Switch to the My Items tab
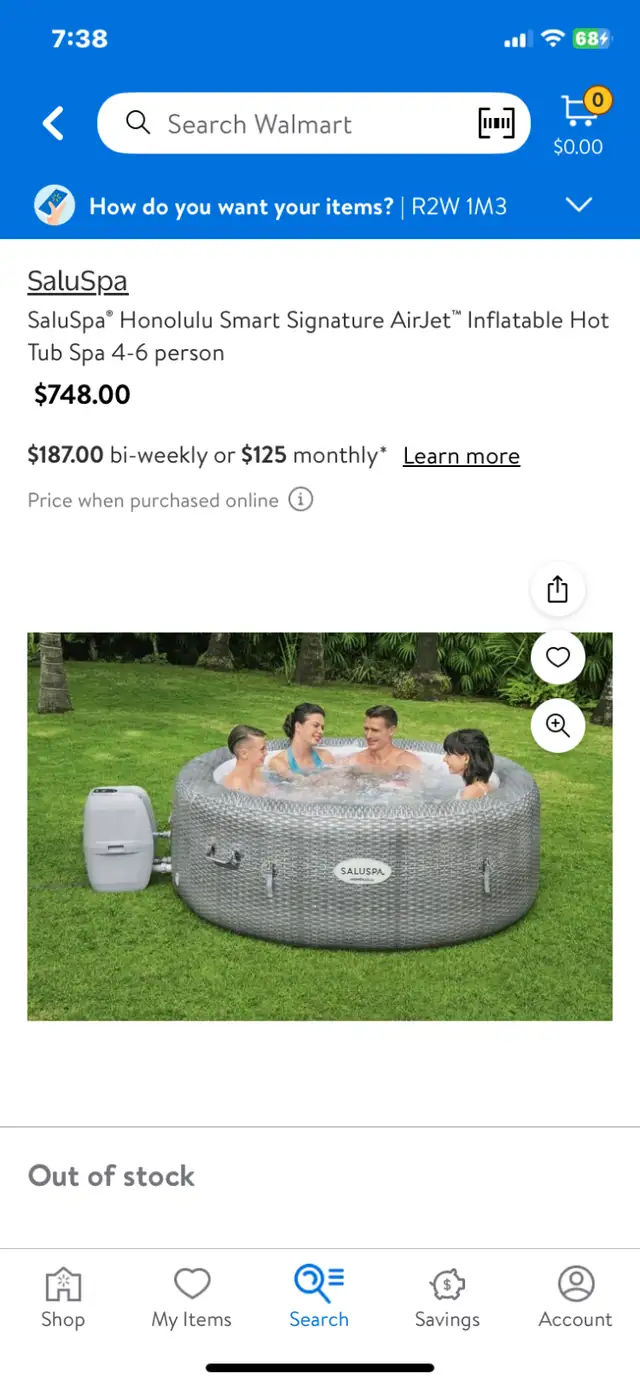The width and height of the screenshot is (640, 1386). pyautogui.click(x=191, y=1297)
